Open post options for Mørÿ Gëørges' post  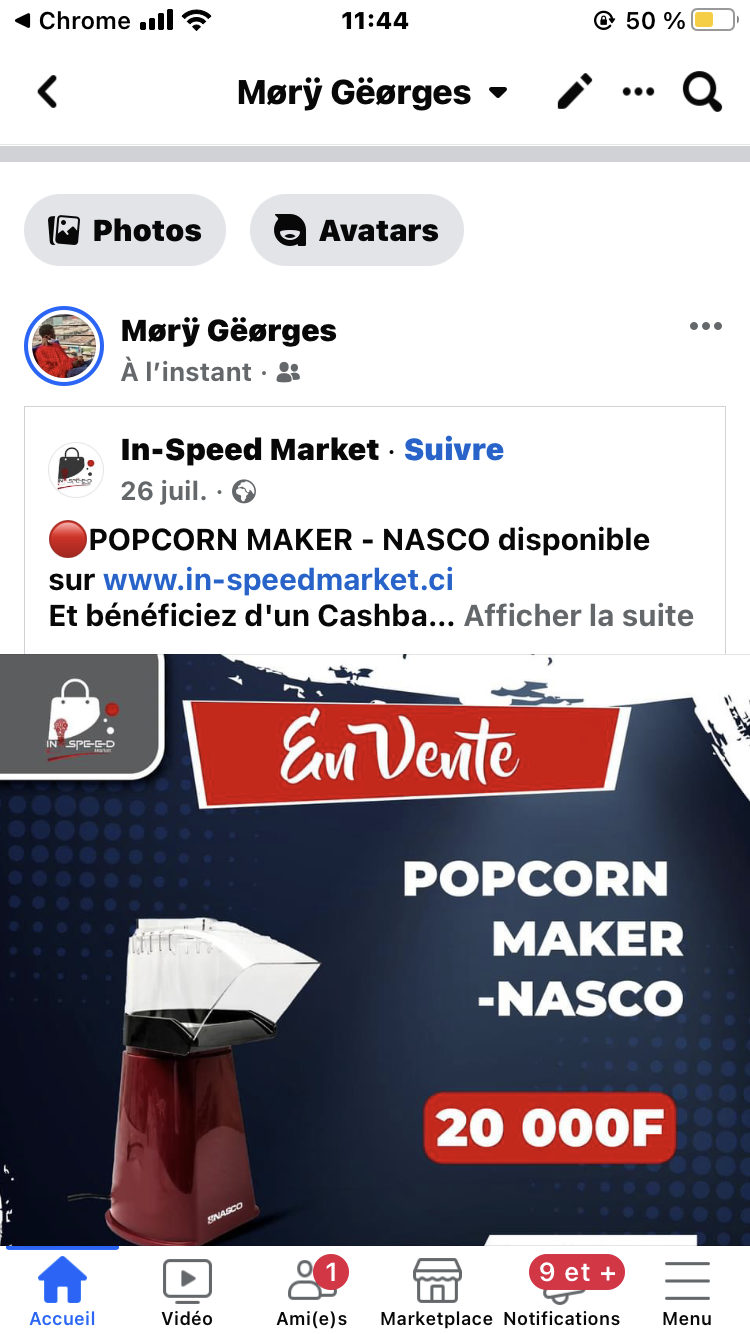click(x=705, y=327)
